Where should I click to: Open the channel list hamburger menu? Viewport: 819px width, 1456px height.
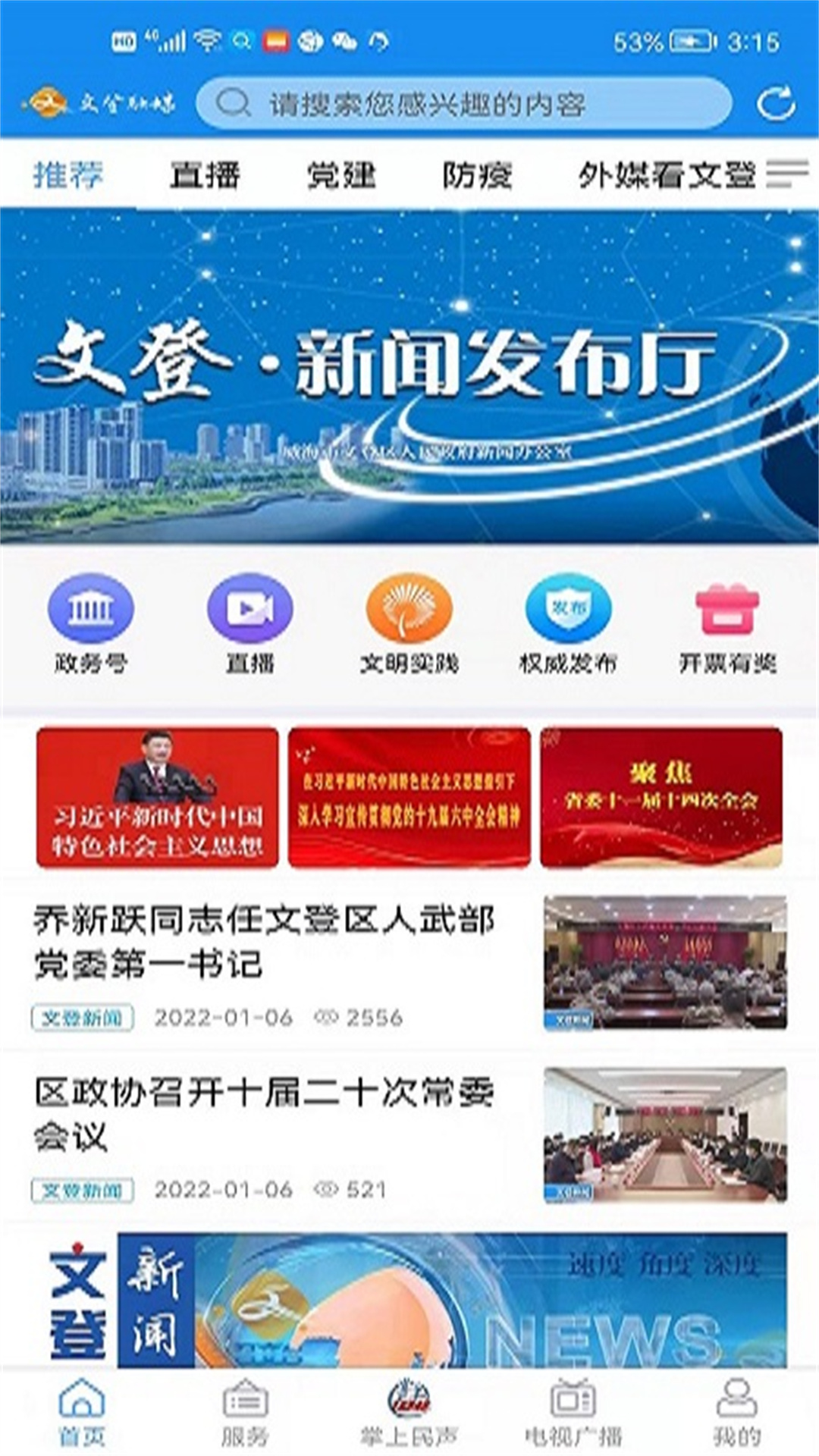(x=789, y=174)
